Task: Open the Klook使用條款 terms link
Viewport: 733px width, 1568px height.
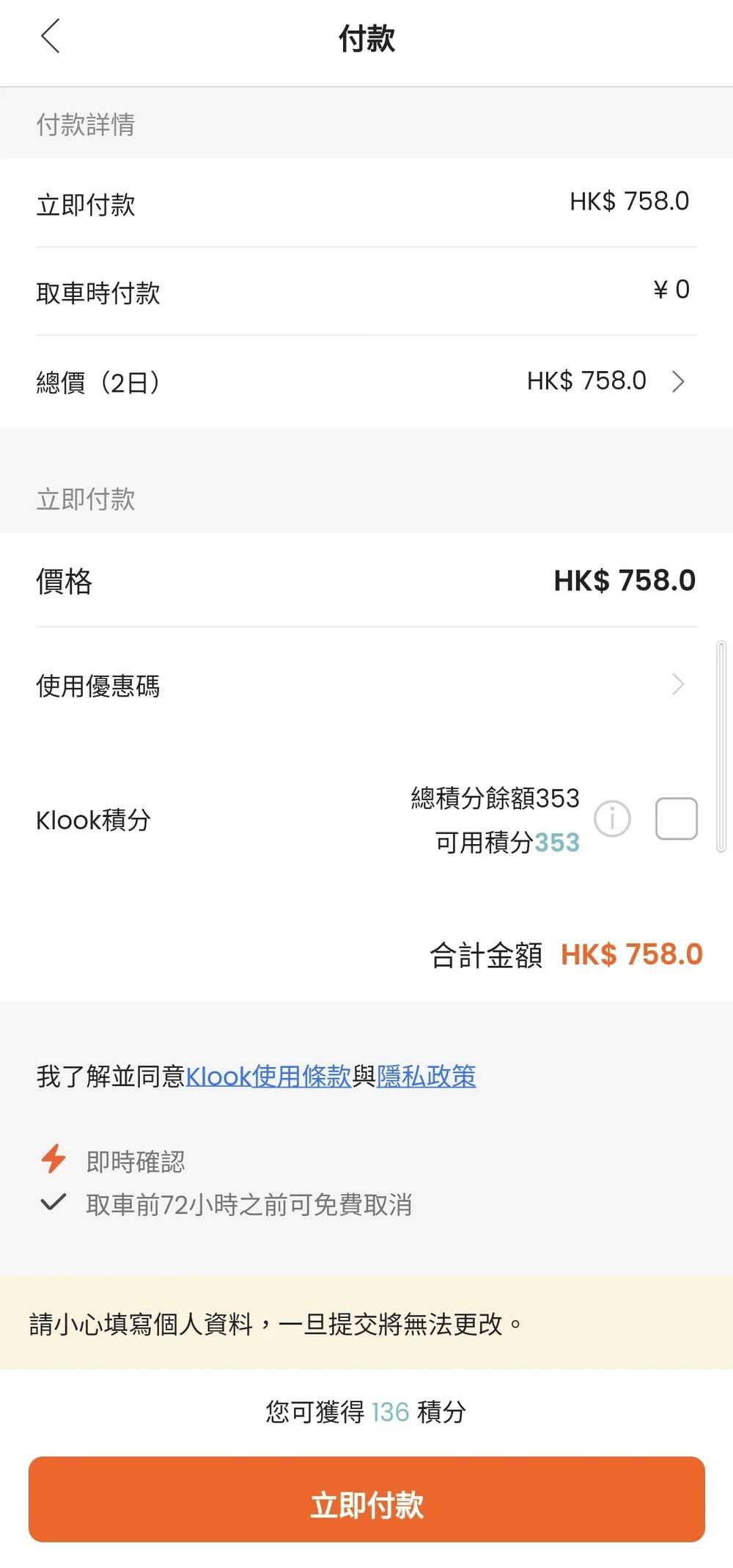Action: click(x=268, y=1076)
